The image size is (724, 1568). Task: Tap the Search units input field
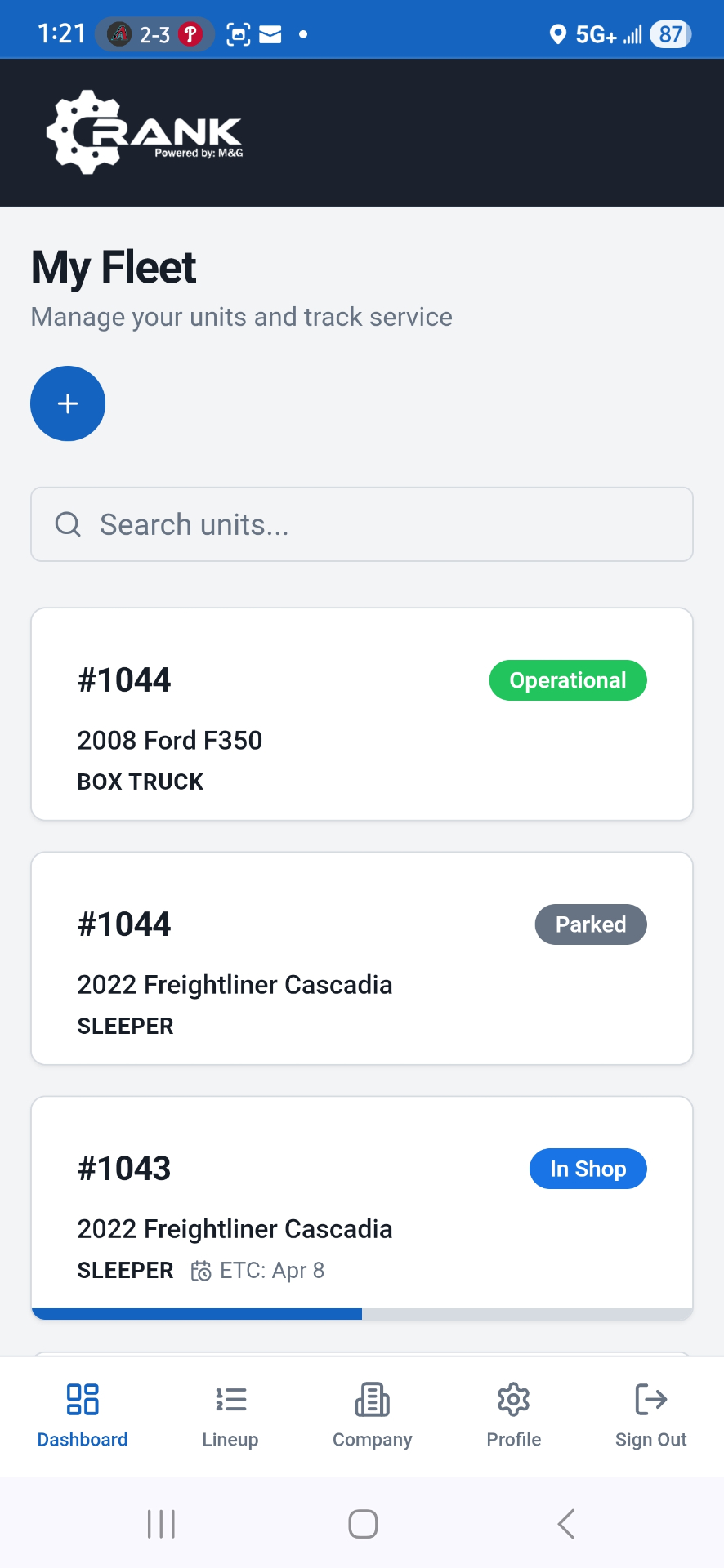click(x=361, y=523)
